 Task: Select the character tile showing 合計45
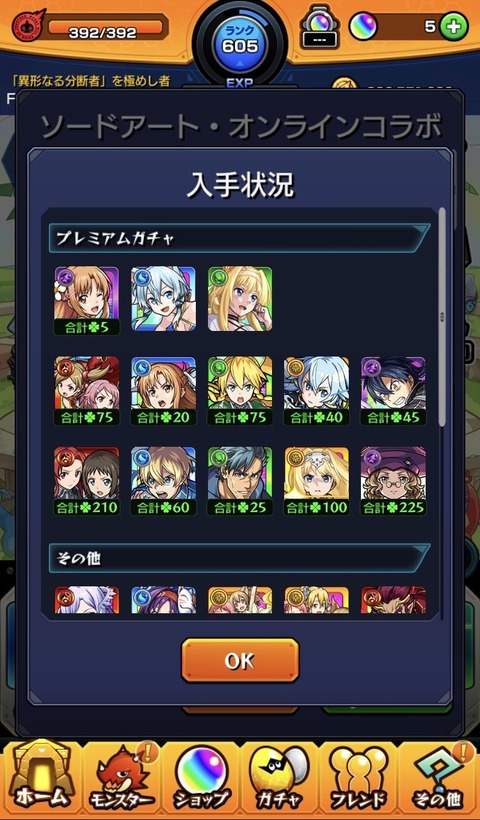click(x=393, y=391)
